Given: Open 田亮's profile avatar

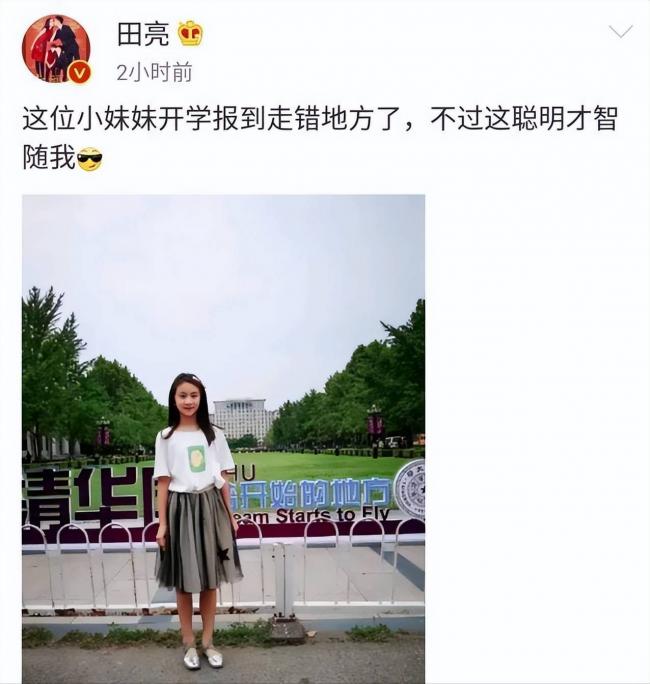Looking at the screenshot, I should [x=56, y=48].
